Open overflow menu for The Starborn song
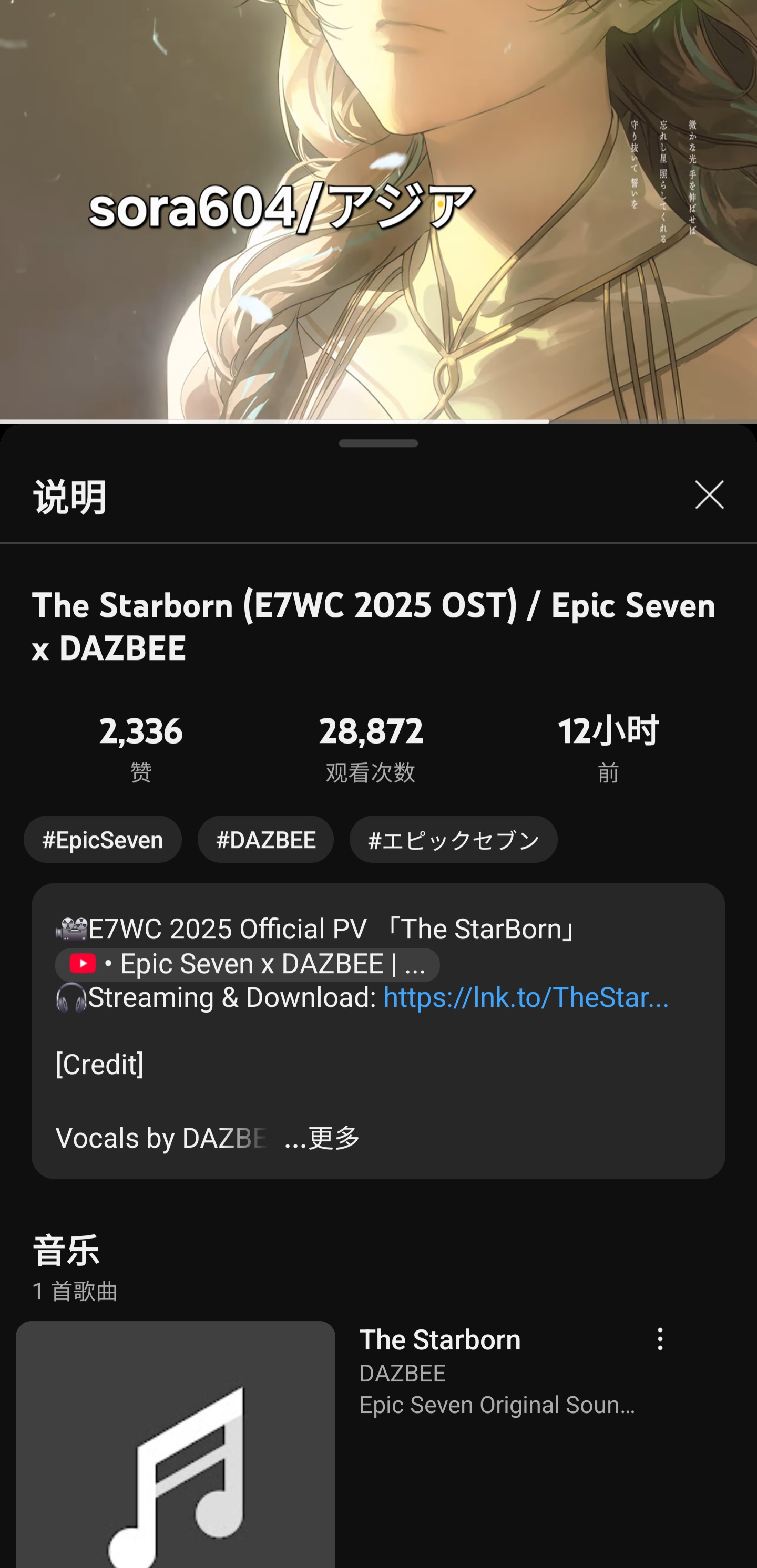This screenshot has width=757, height=1568. (x=660, y=1339)
